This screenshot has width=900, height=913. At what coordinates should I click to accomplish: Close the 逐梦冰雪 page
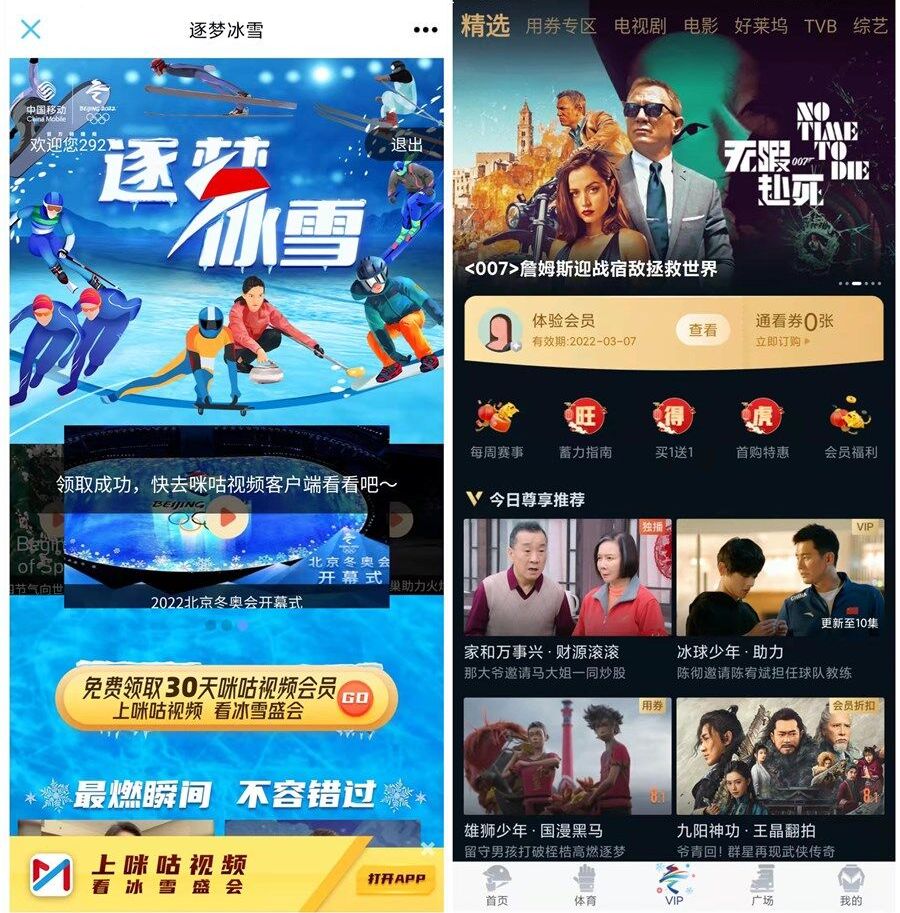point(31,28)
